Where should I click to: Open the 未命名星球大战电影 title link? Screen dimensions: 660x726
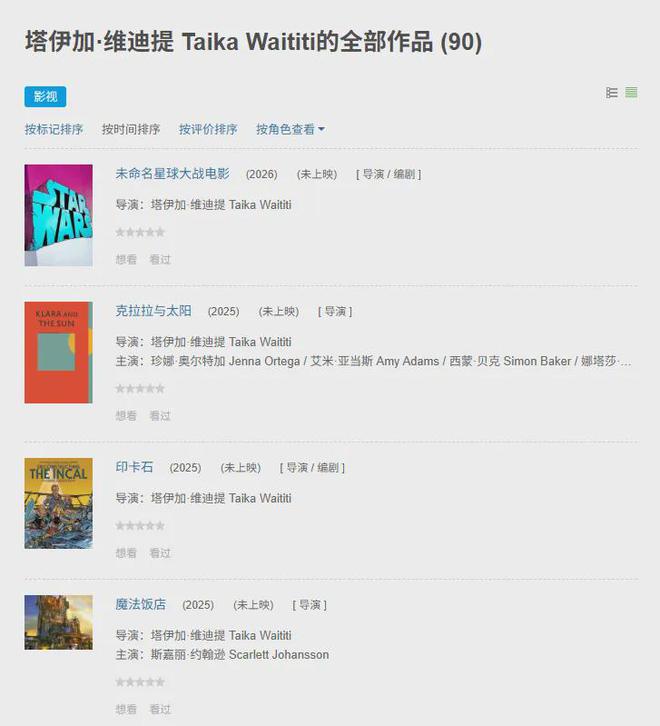click(x=172, y=174)
